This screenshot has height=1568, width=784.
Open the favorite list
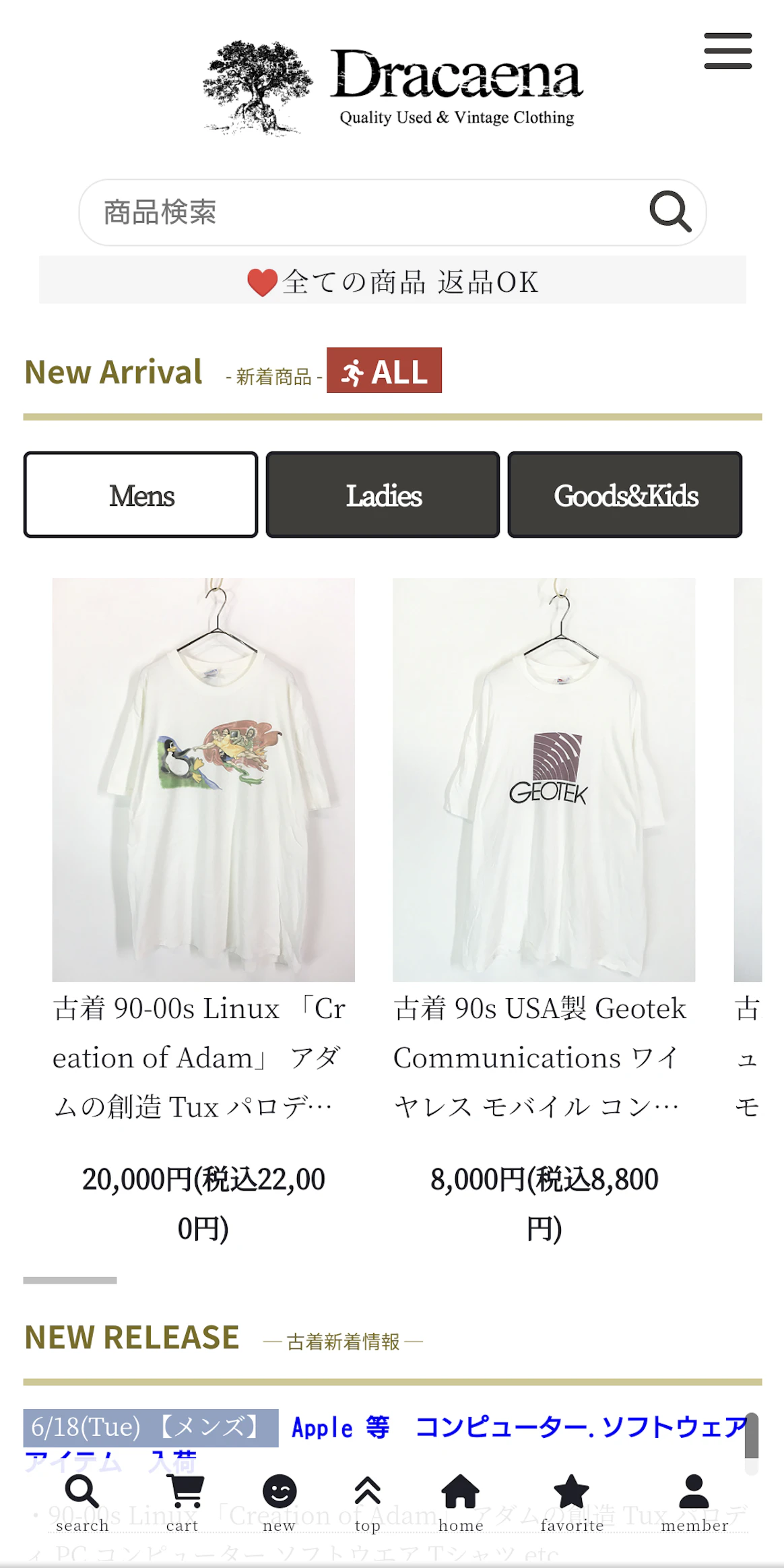571,1501
